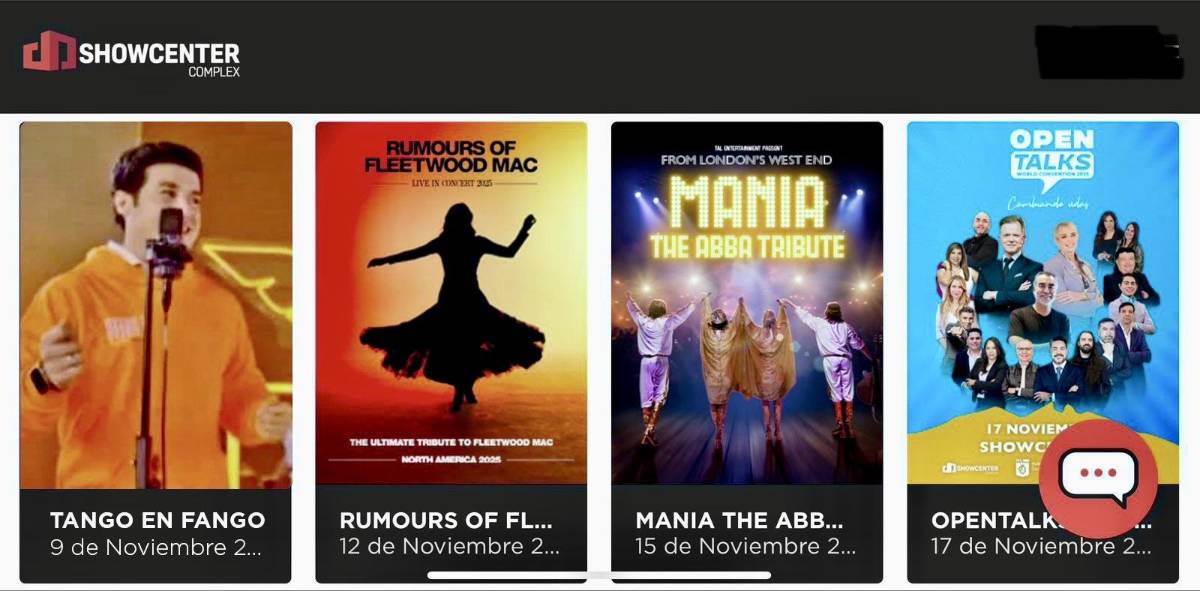This screenshot has width=1200, height=591.
Task: Tap the Showcenter Complex logo to go home
Action: pos(131,55)
